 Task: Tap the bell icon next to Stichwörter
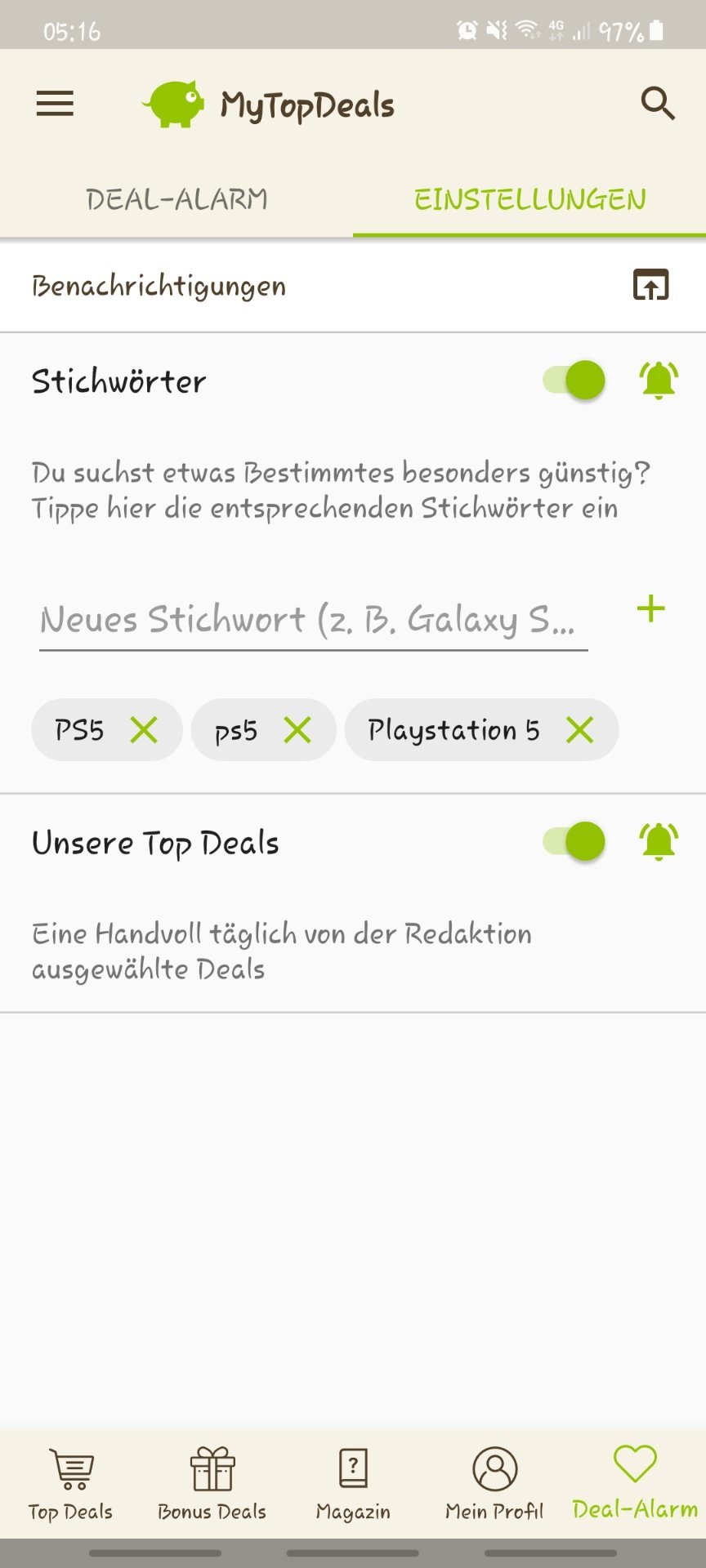point(658,381)
